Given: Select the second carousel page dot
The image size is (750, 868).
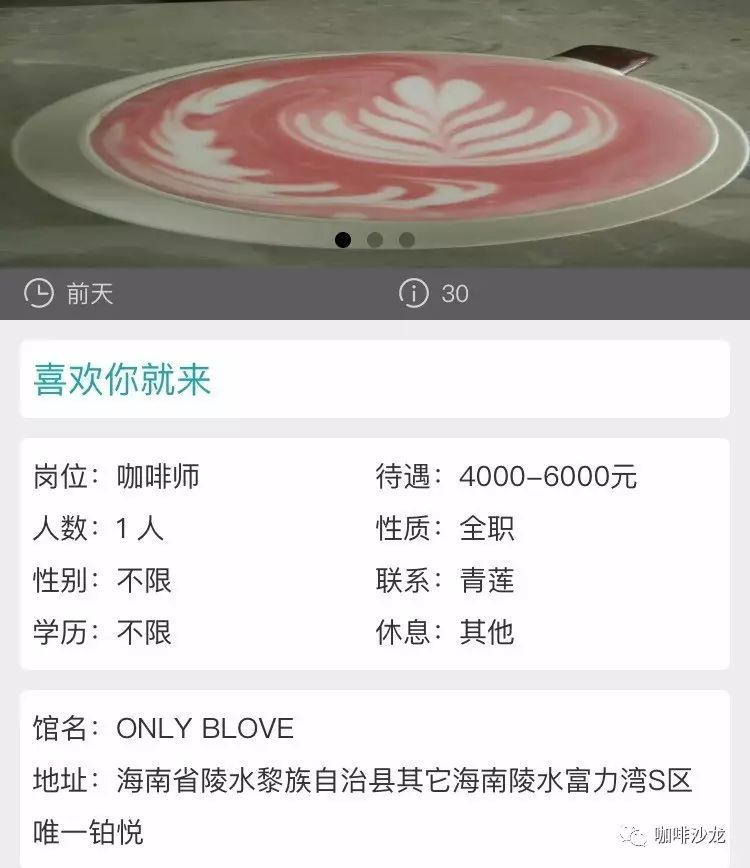Looking at the screenshot, I should click(375, 240).
